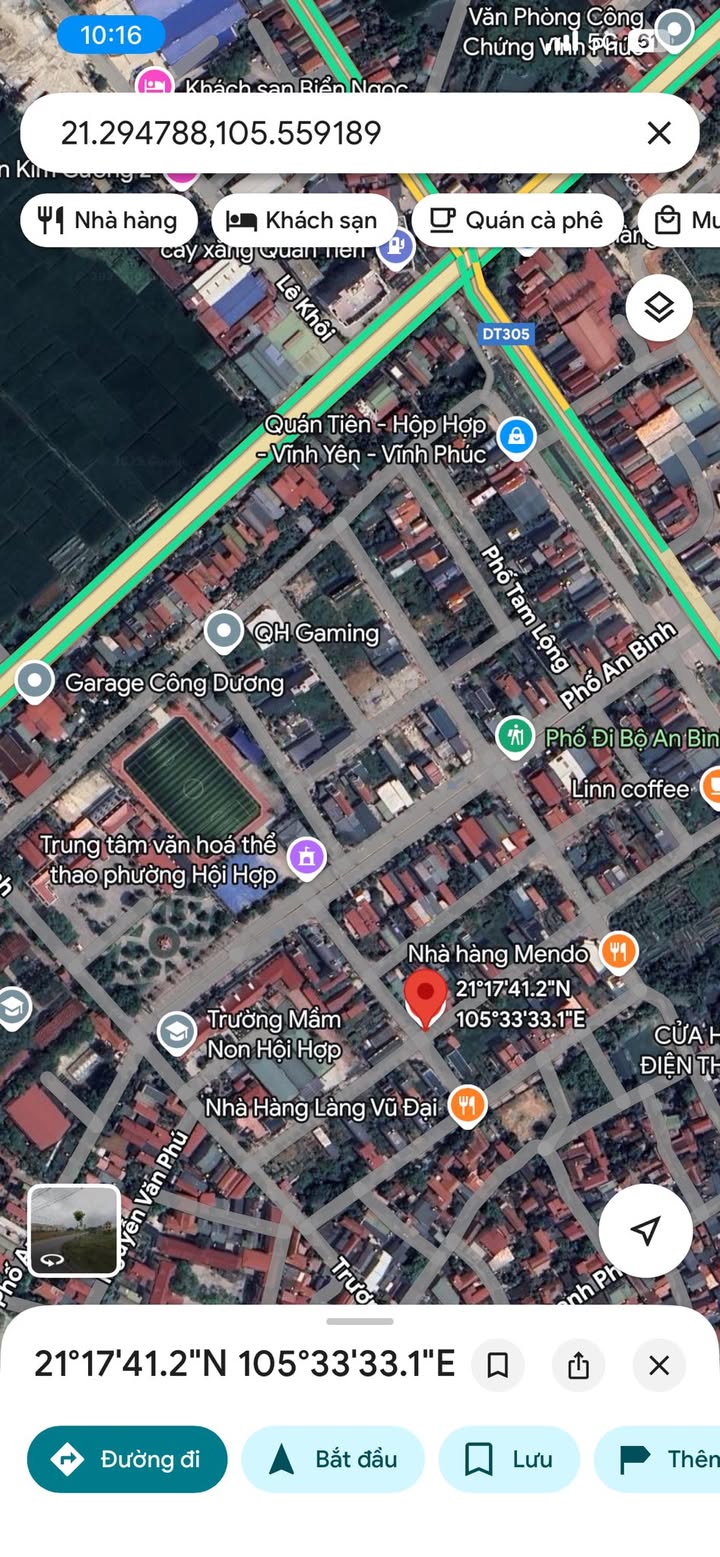Open Nhà hàng Mendo on the map
This screenshot has height=1557, width=720.
tap(619, 952)
